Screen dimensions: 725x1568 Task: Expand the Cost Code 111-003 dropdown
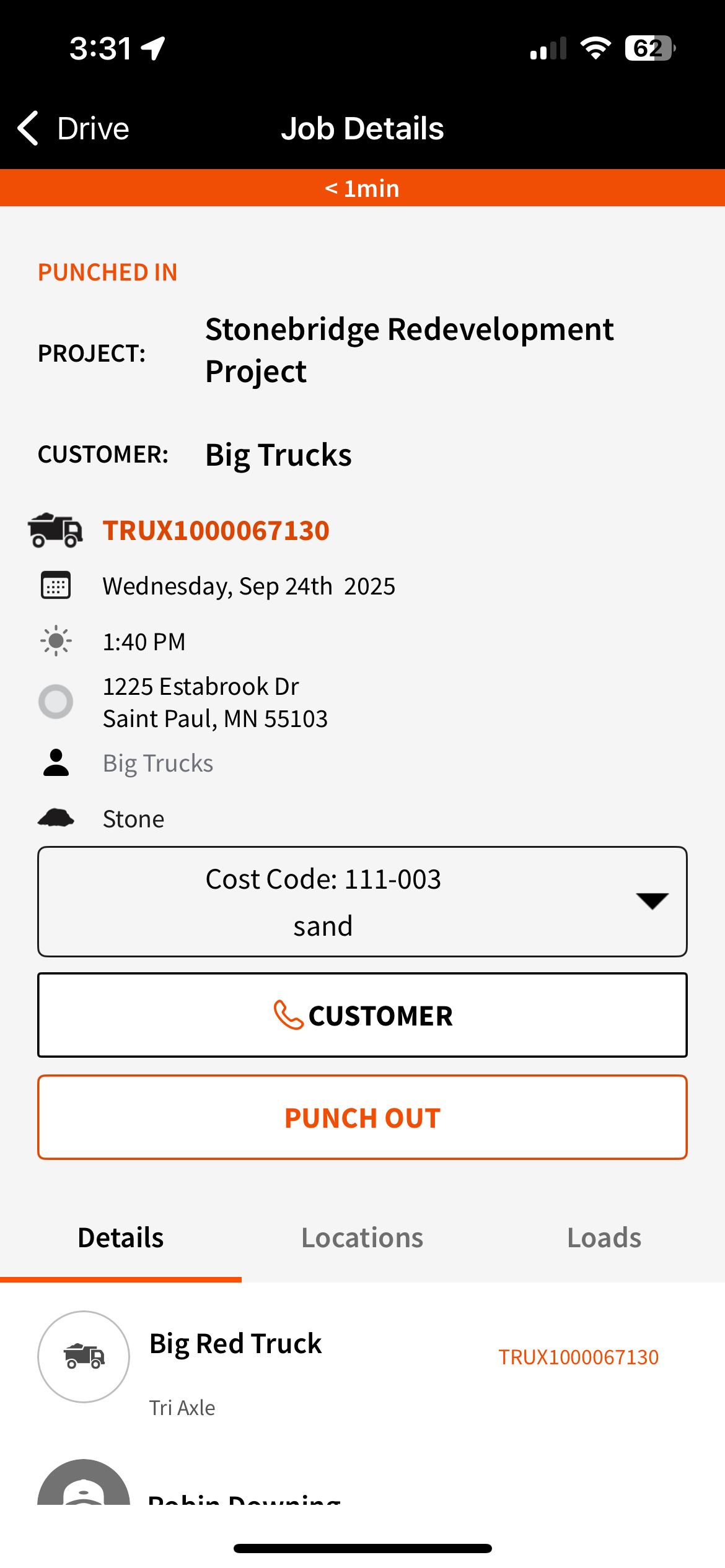pos(362,902)
